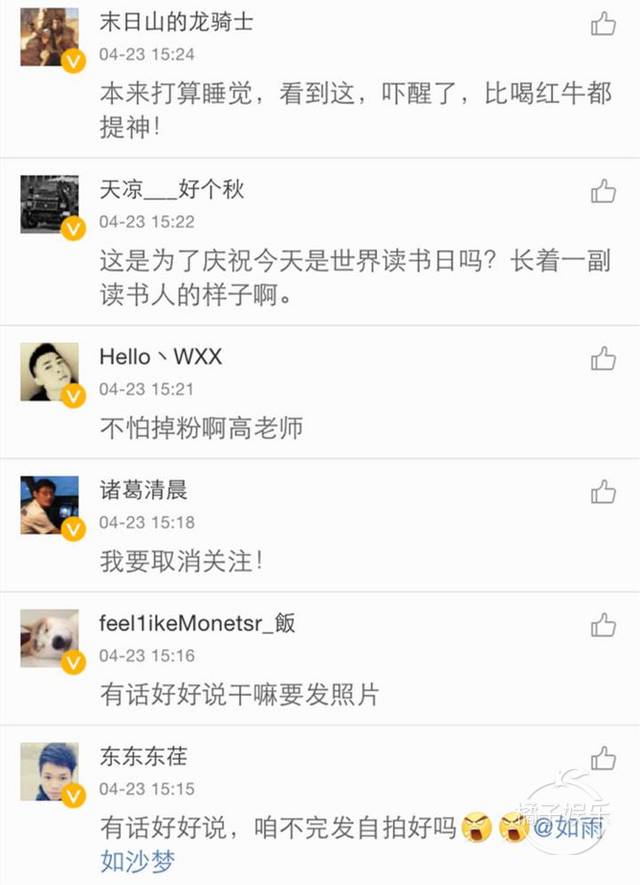This screenshot has height=885, width=640.
Task: Open the @如雨如沙梦 mention link
Action: [x=570, y=828]
